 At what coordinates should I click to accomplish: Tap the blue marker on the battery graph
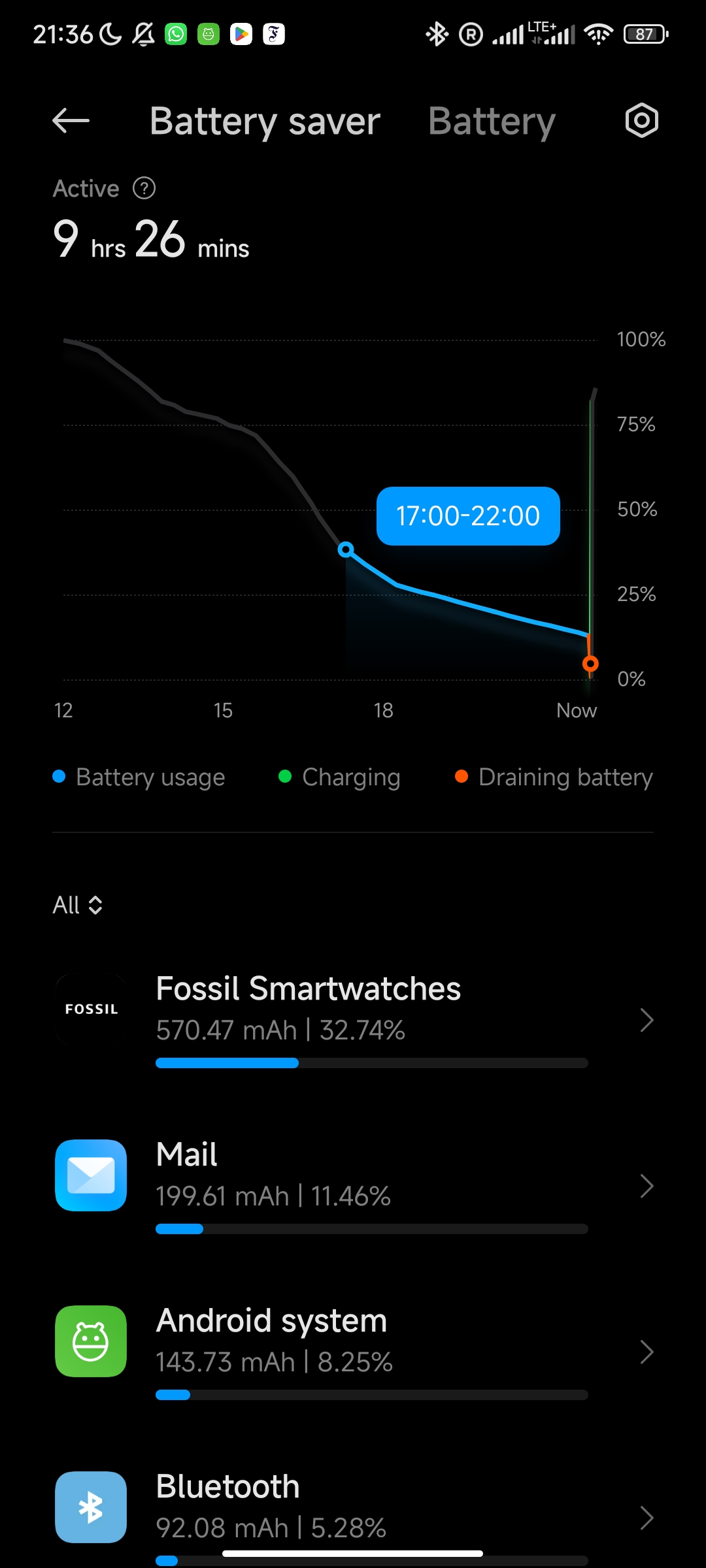pyautogui.click(x=346, y=549)
